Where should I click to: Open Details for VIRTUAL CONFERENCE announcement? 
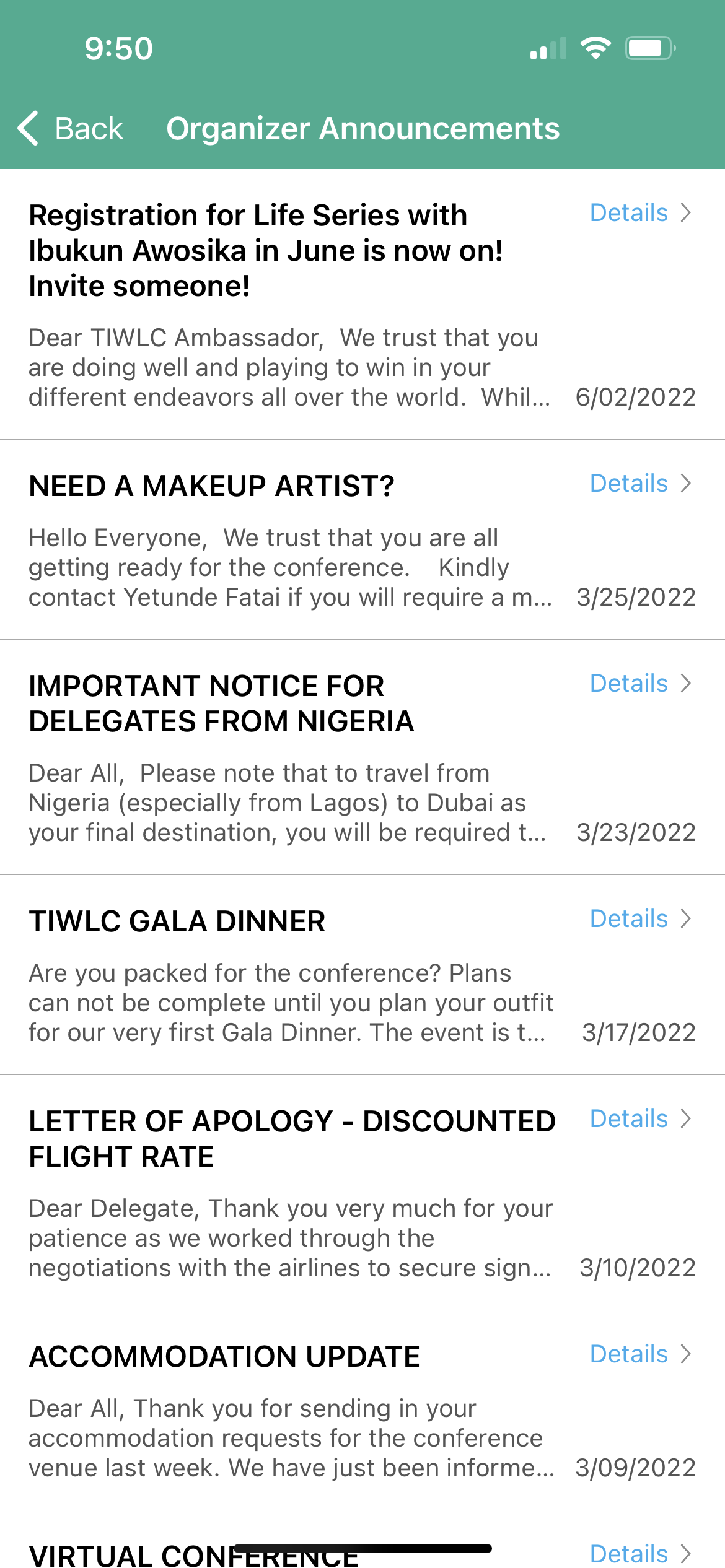639,1553
